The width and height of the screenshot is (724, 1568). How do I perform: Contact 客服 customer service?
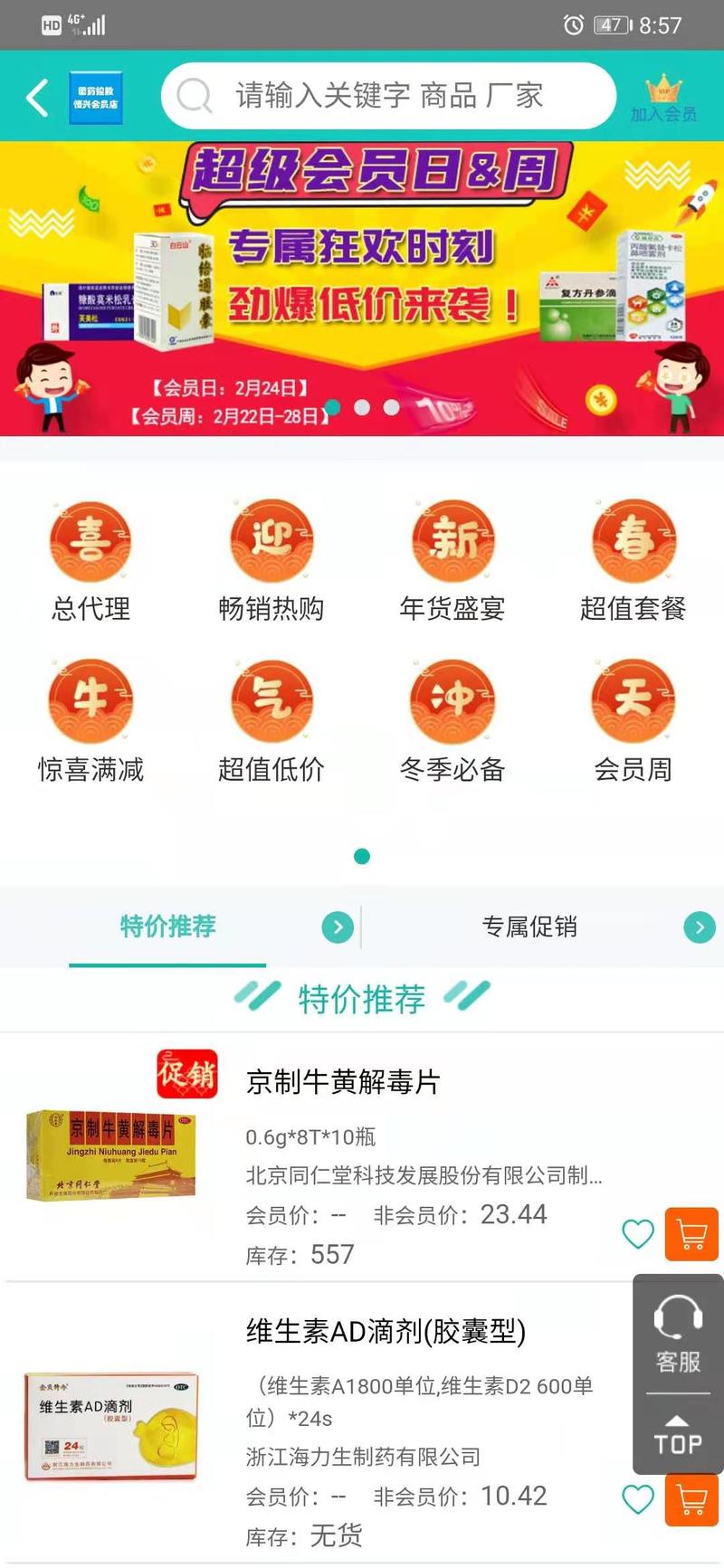point(678,1334)
